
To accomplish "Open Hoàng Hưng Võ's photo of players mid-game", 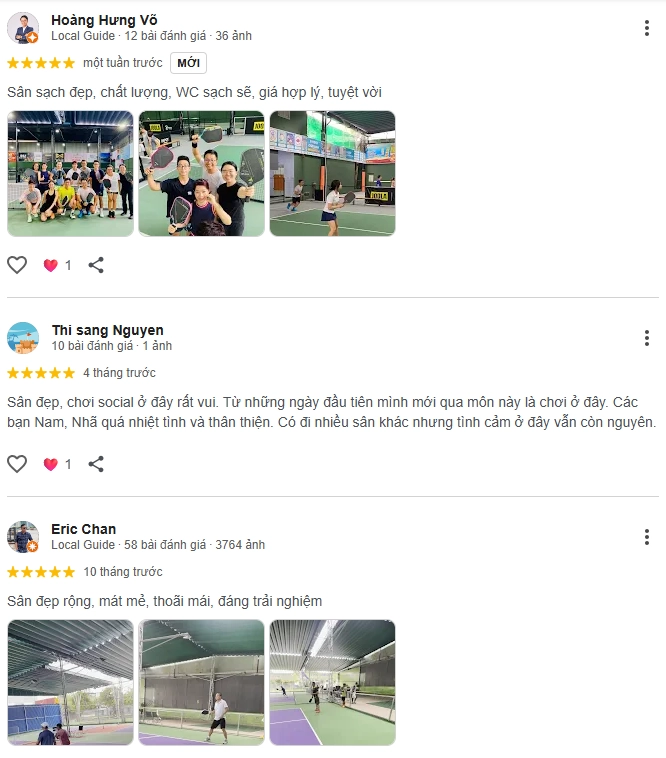I will 332,173.
